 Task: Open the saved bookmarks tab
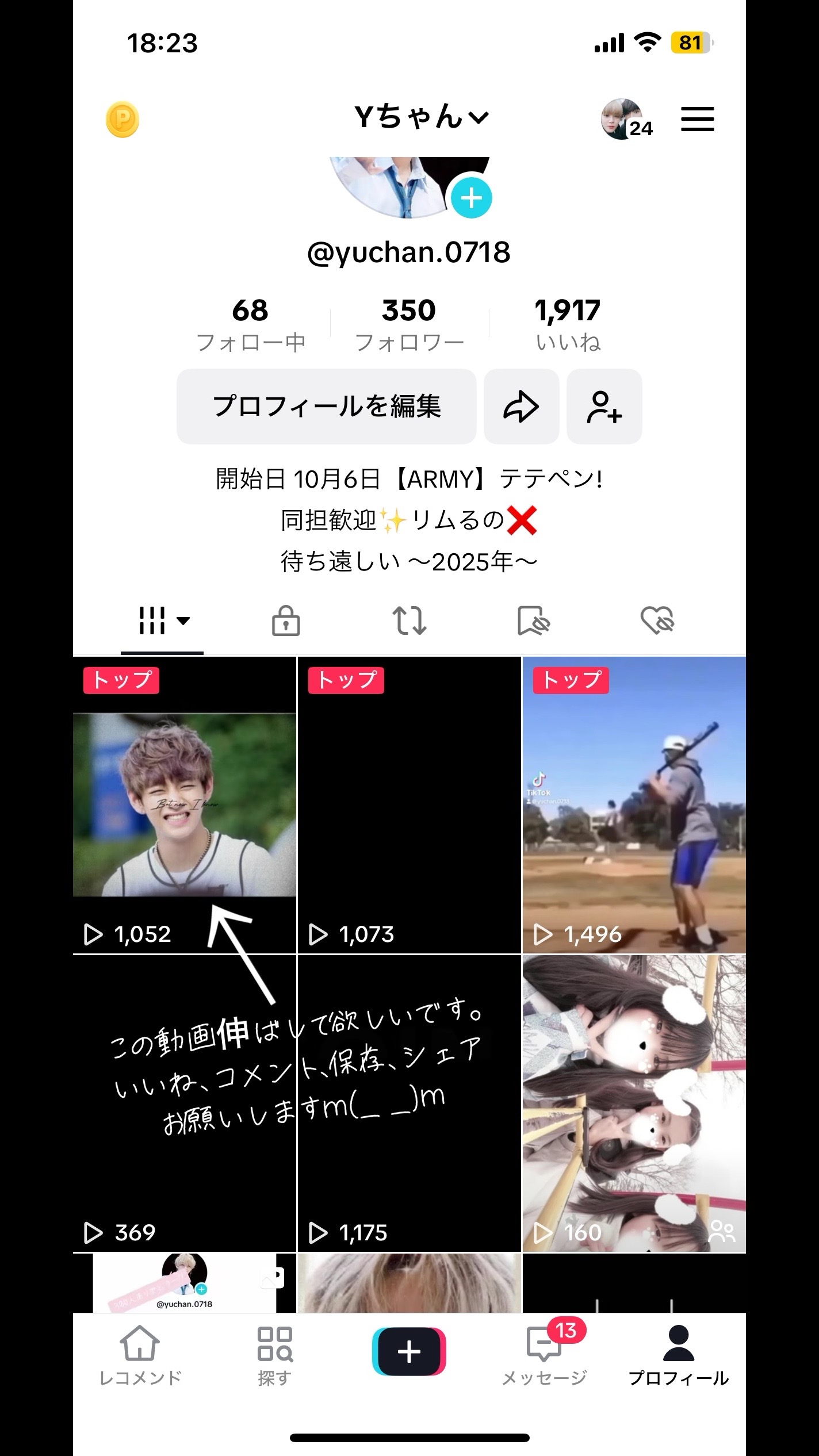[x=533, y=621]
